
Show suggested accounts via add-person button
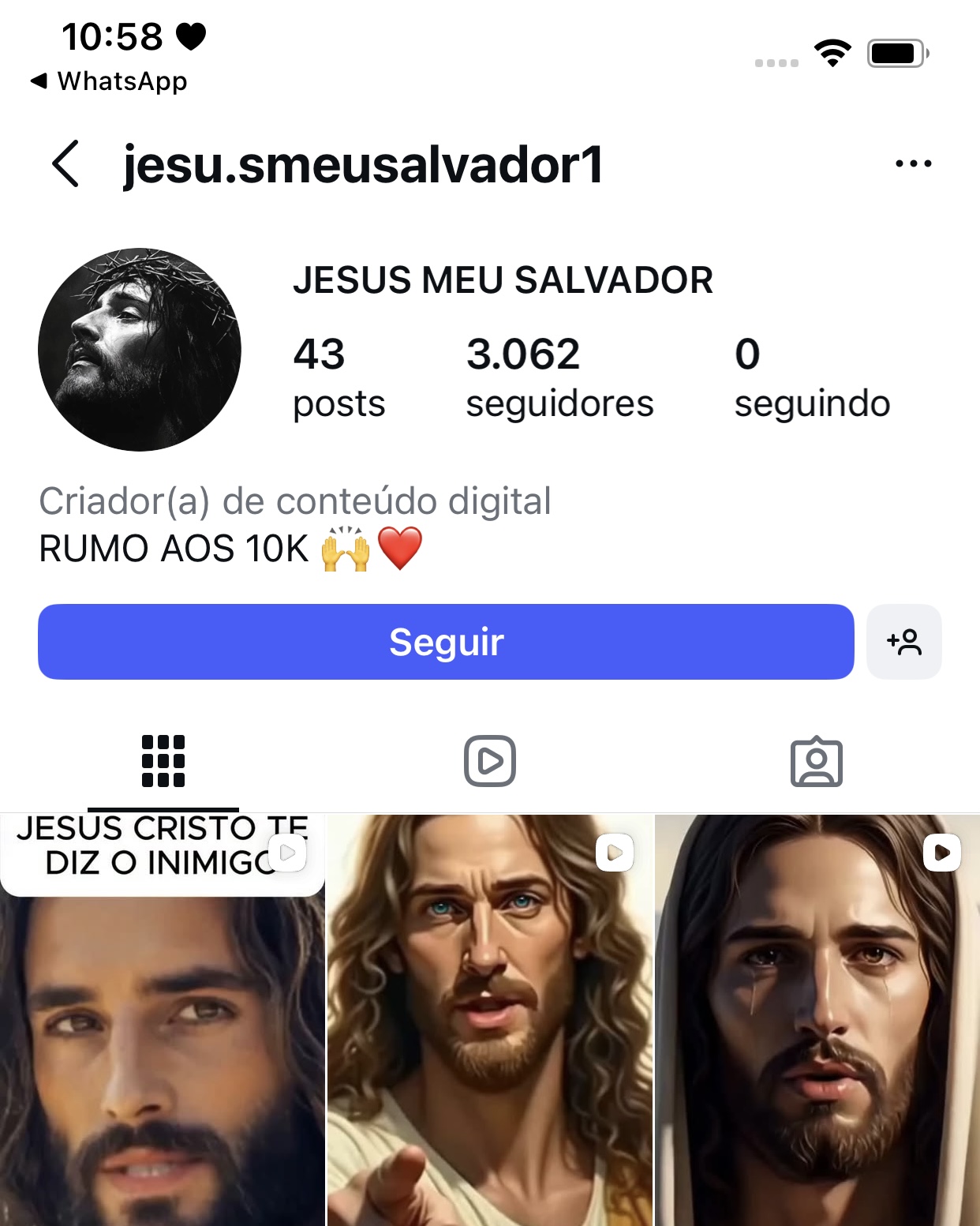coord(903,642)
